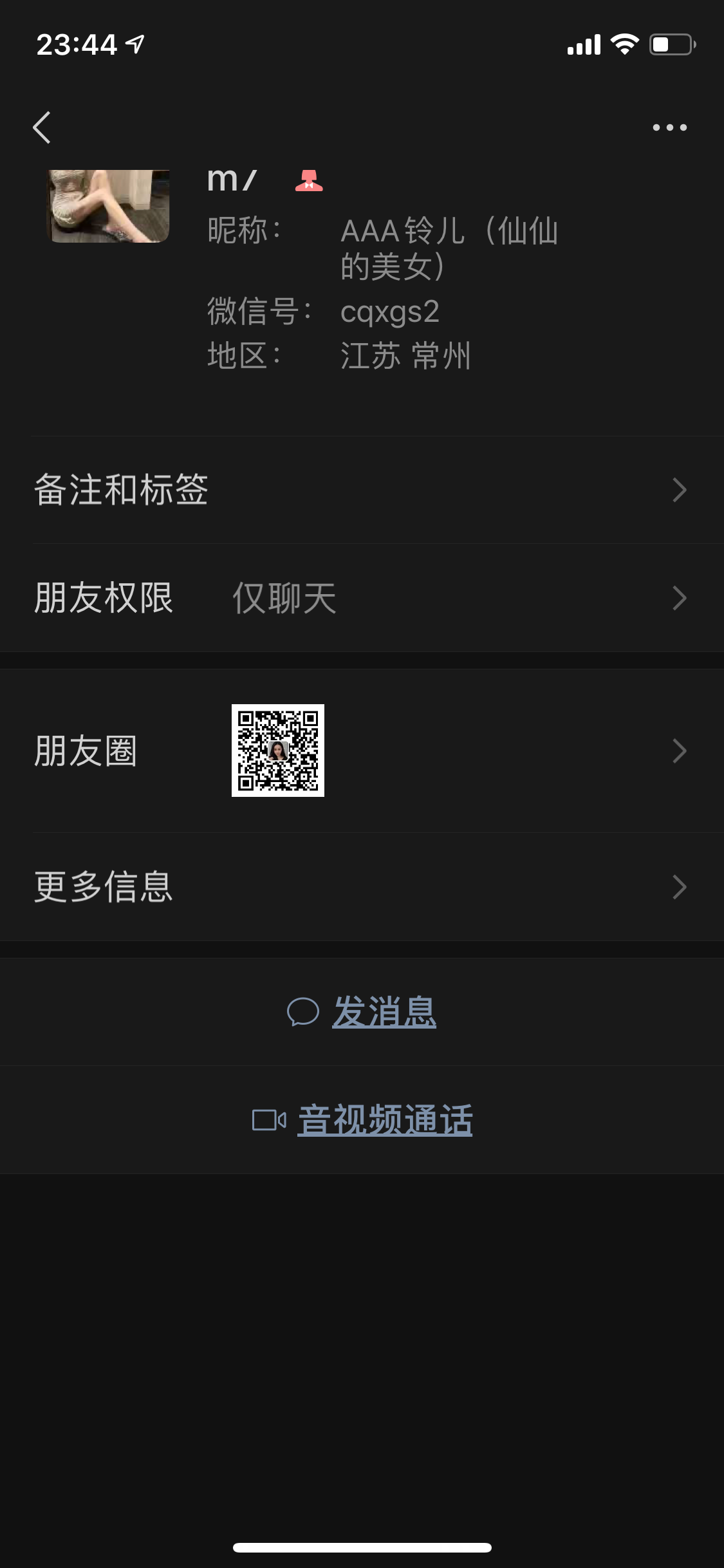Expand the 备注和标签 row chevron
Viewport: 724px width, 1568px height.
[x=681, y=491]
